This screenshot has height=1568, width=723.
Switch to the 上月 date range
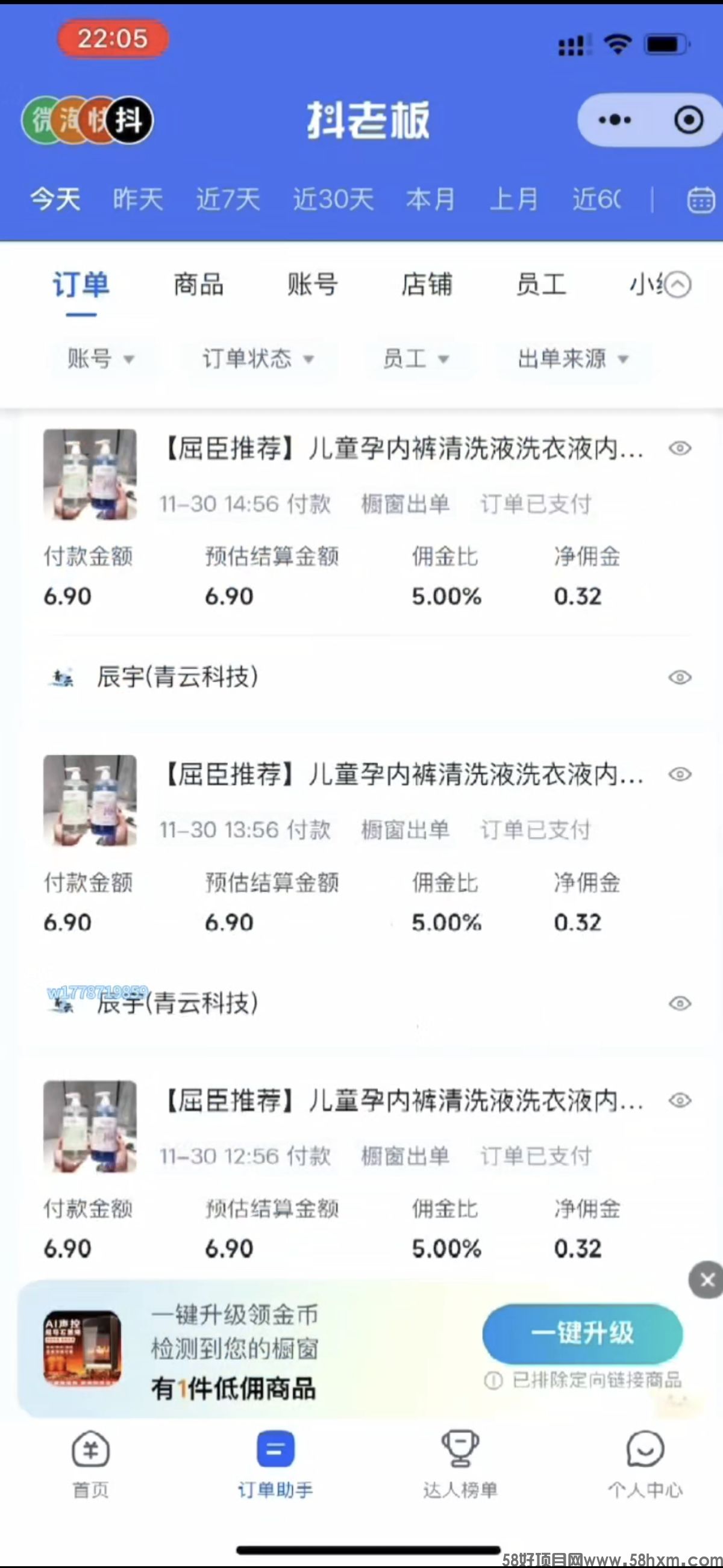coord(513,199)
